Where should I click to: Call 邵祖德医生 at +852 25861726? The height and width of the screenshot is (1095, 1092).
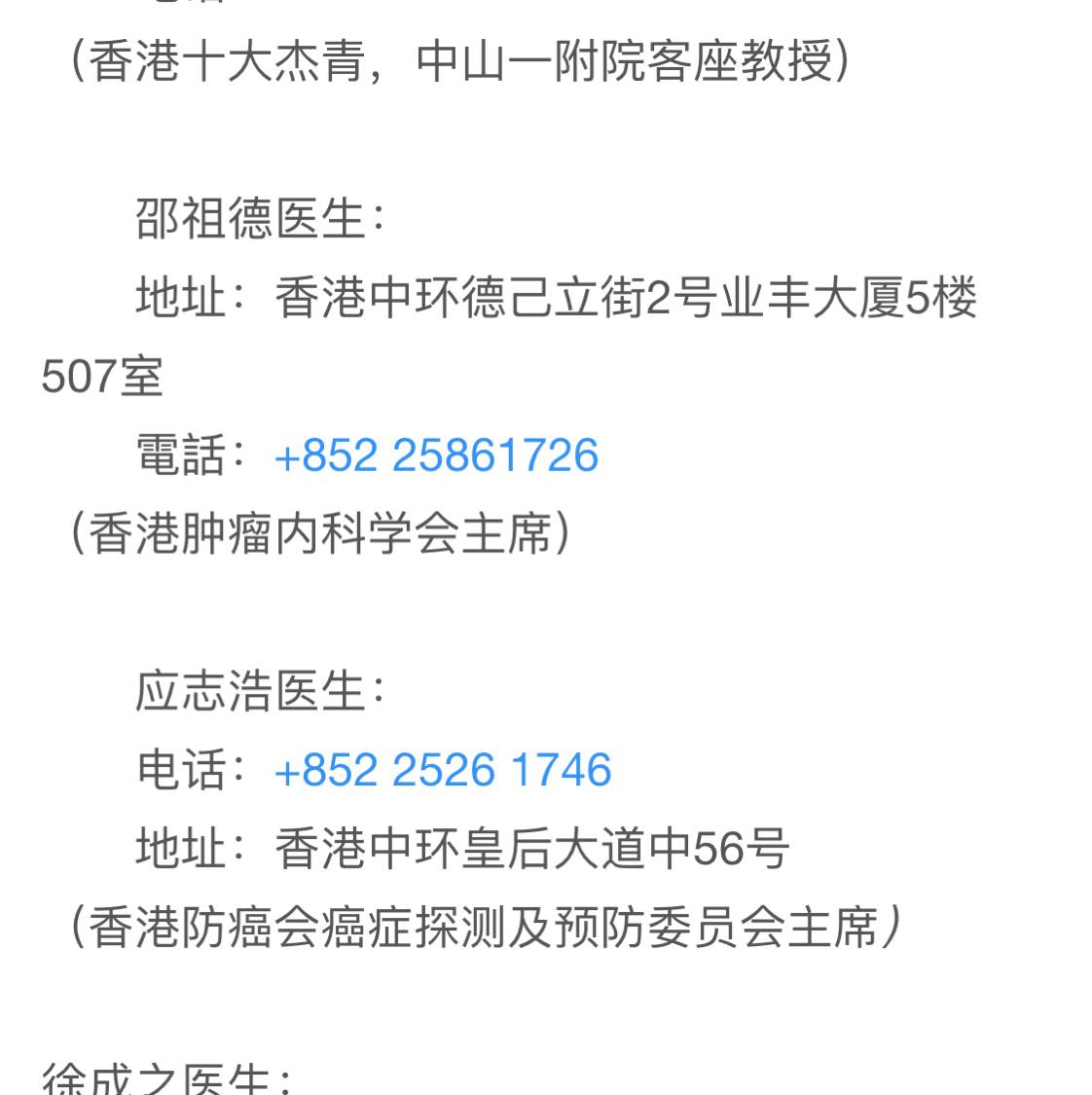[436, 456]
